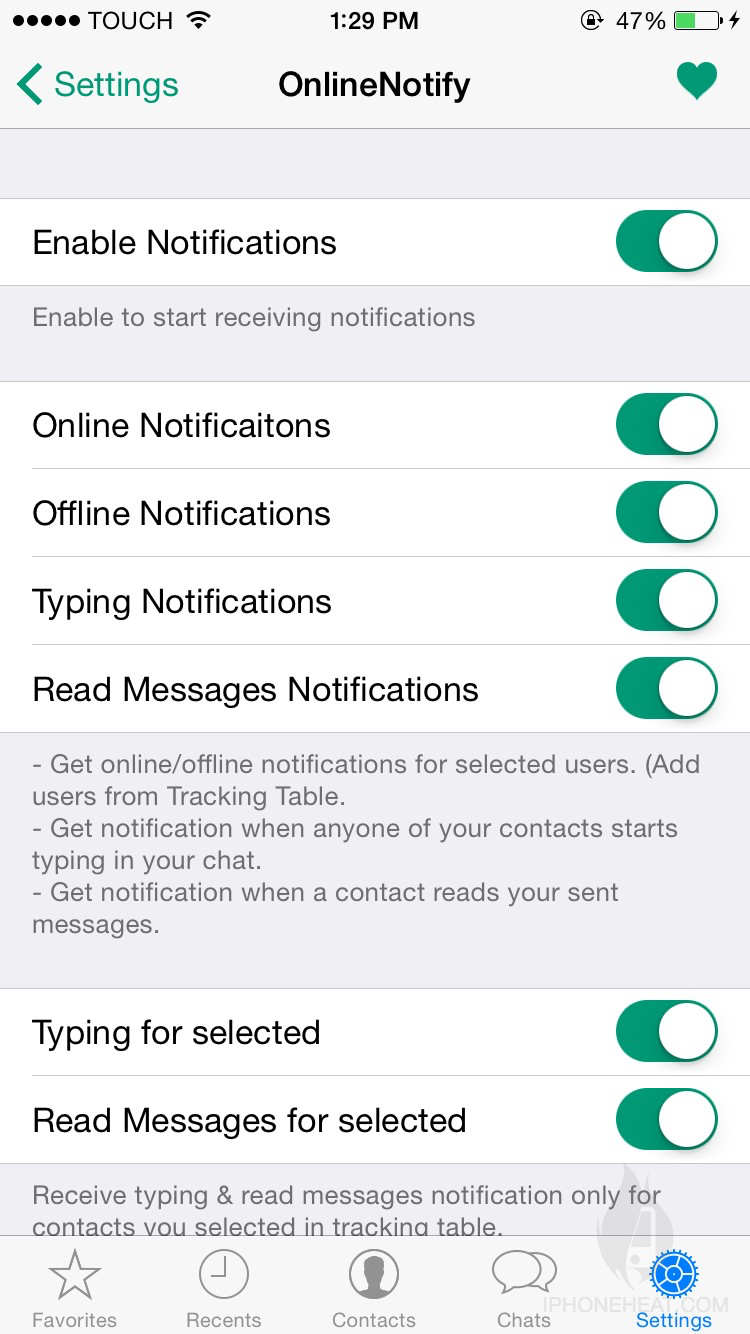Switch off Typing Notifications
Viewport: 750px width, 1334px height.
point(667,601)
